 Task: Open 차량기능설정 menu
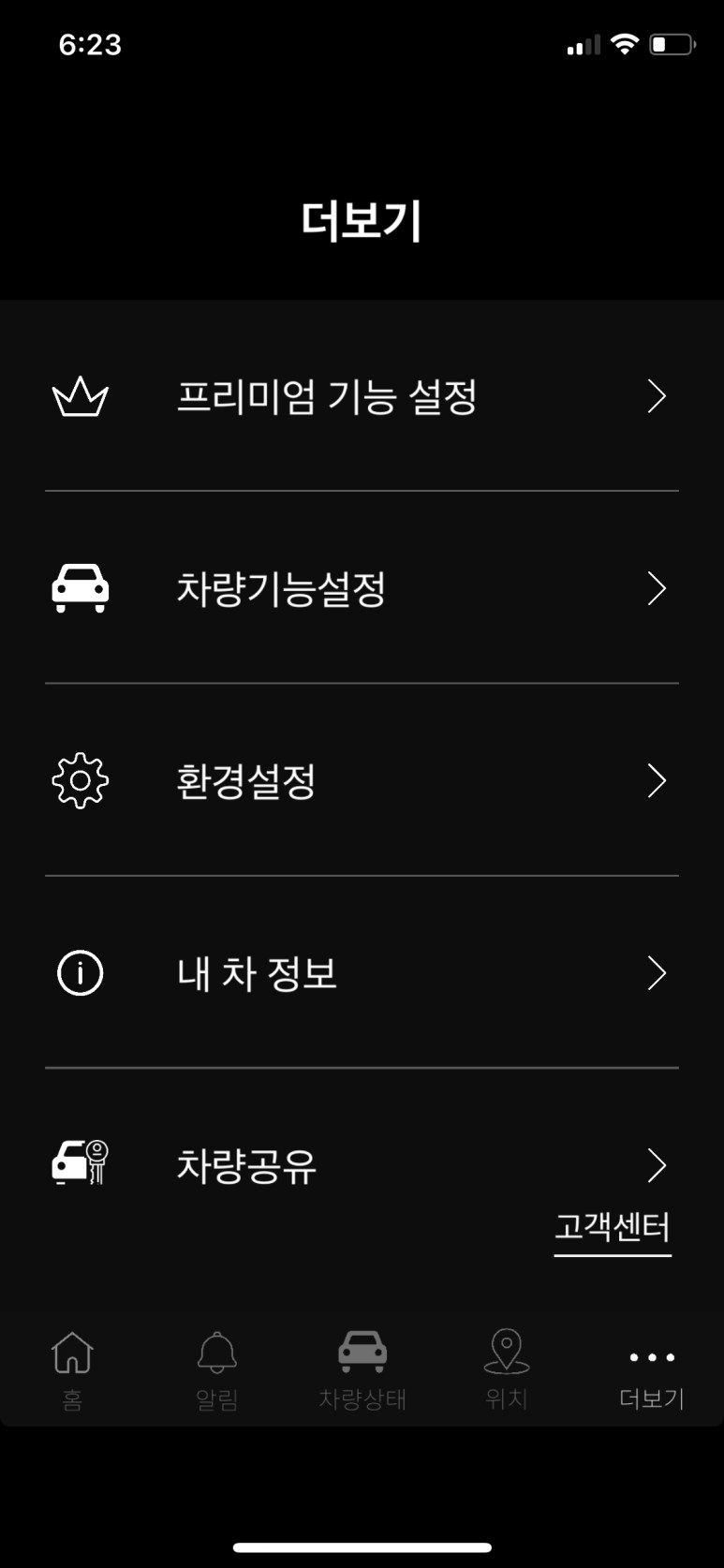pos(362,589)
